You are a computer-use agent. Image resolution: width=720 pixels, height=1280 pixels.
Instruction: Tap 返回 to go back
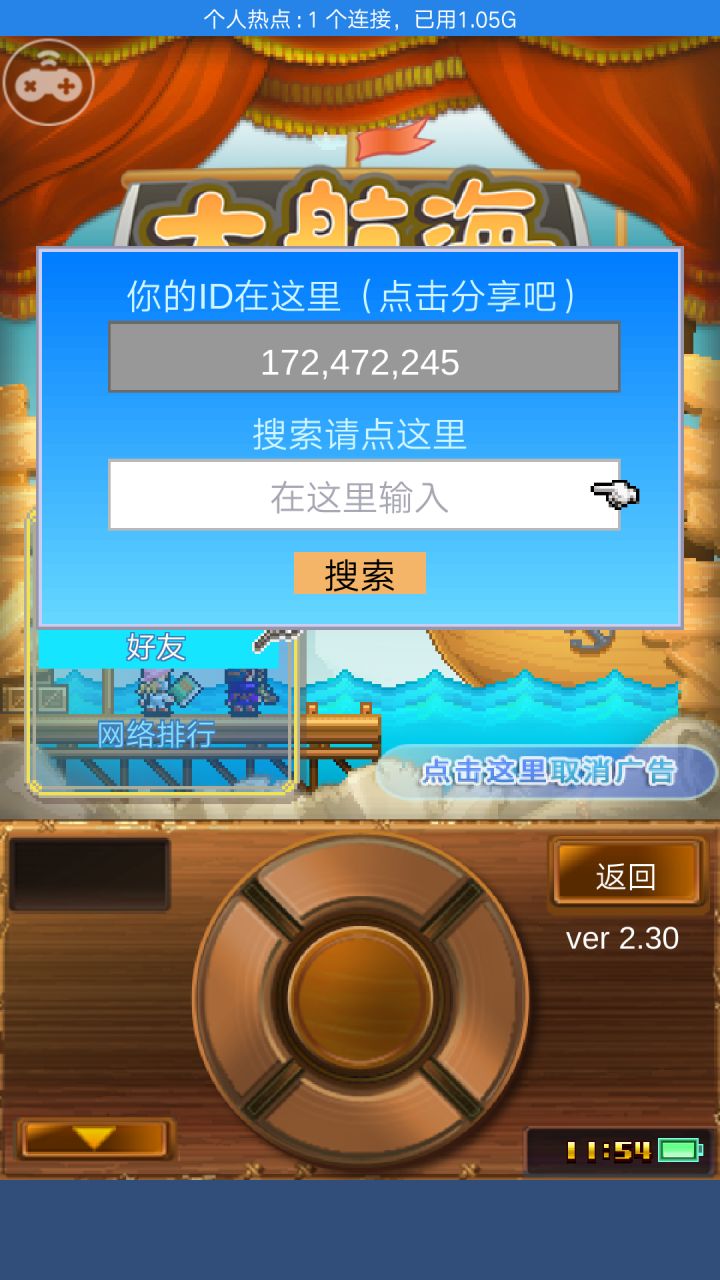(627, 873)
